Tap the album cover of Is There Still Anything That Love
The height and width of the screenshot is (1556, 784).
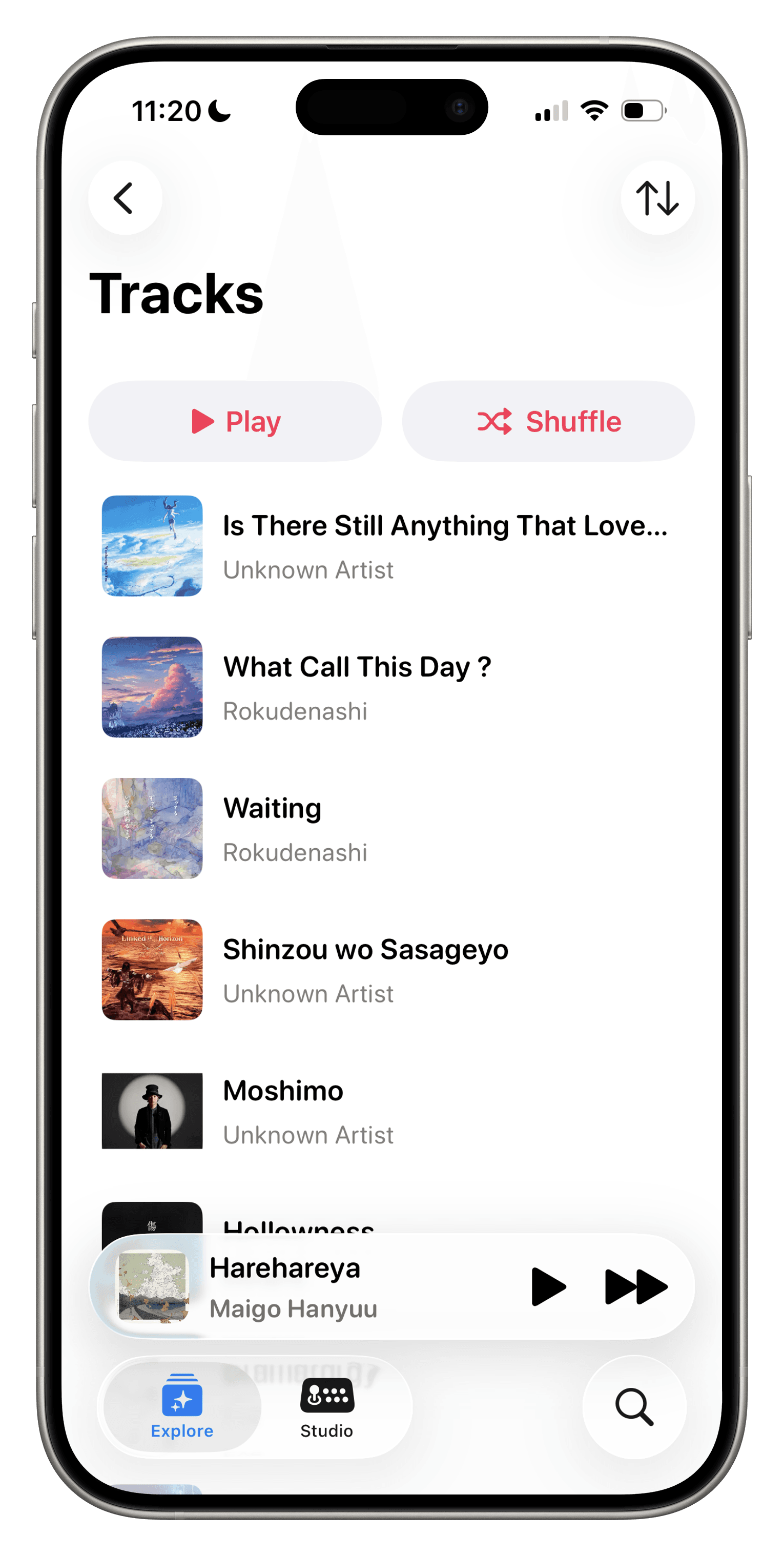pyautogui.click(x=152, y=546)
